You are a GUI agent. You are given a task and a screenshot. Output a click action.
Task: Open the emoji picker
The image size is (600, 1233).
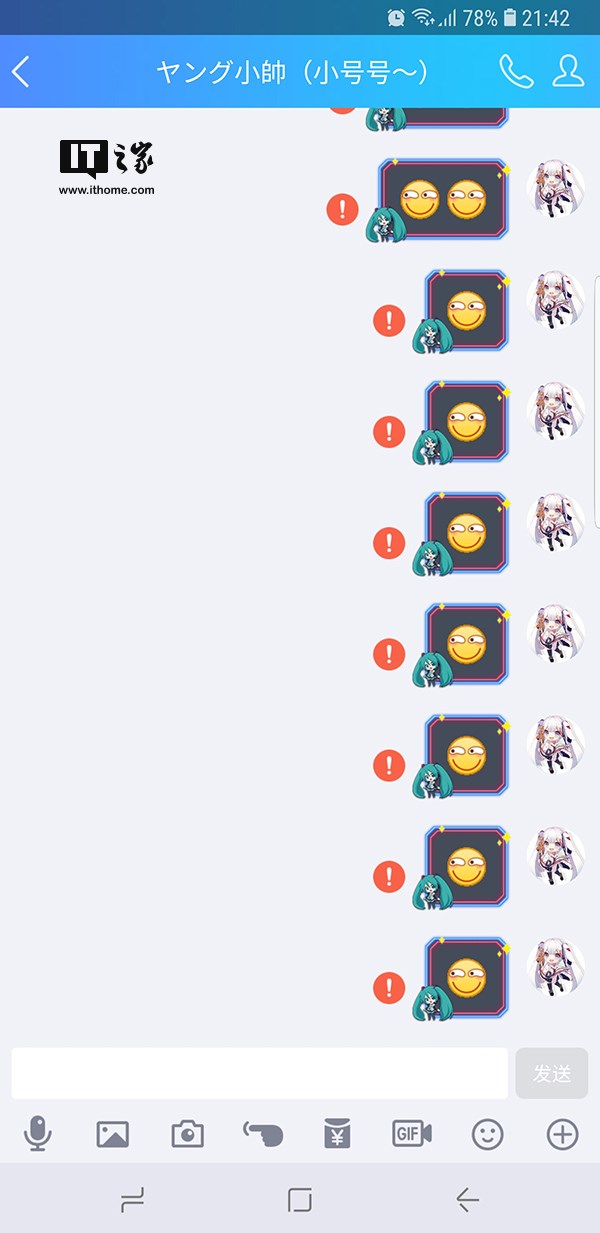pos(488,1134)
